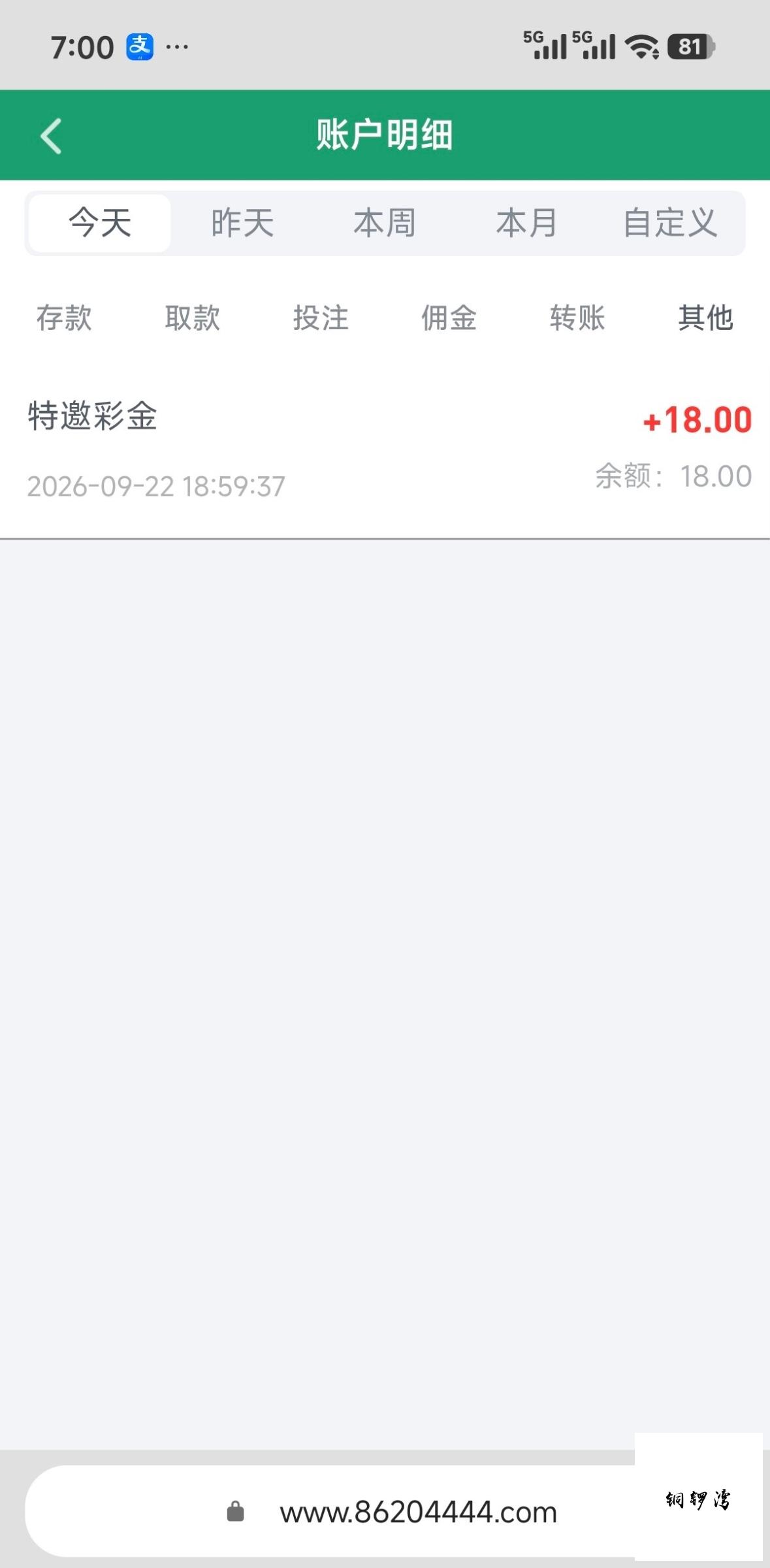
Task: Show 转账 records
Action: [577, 318]
